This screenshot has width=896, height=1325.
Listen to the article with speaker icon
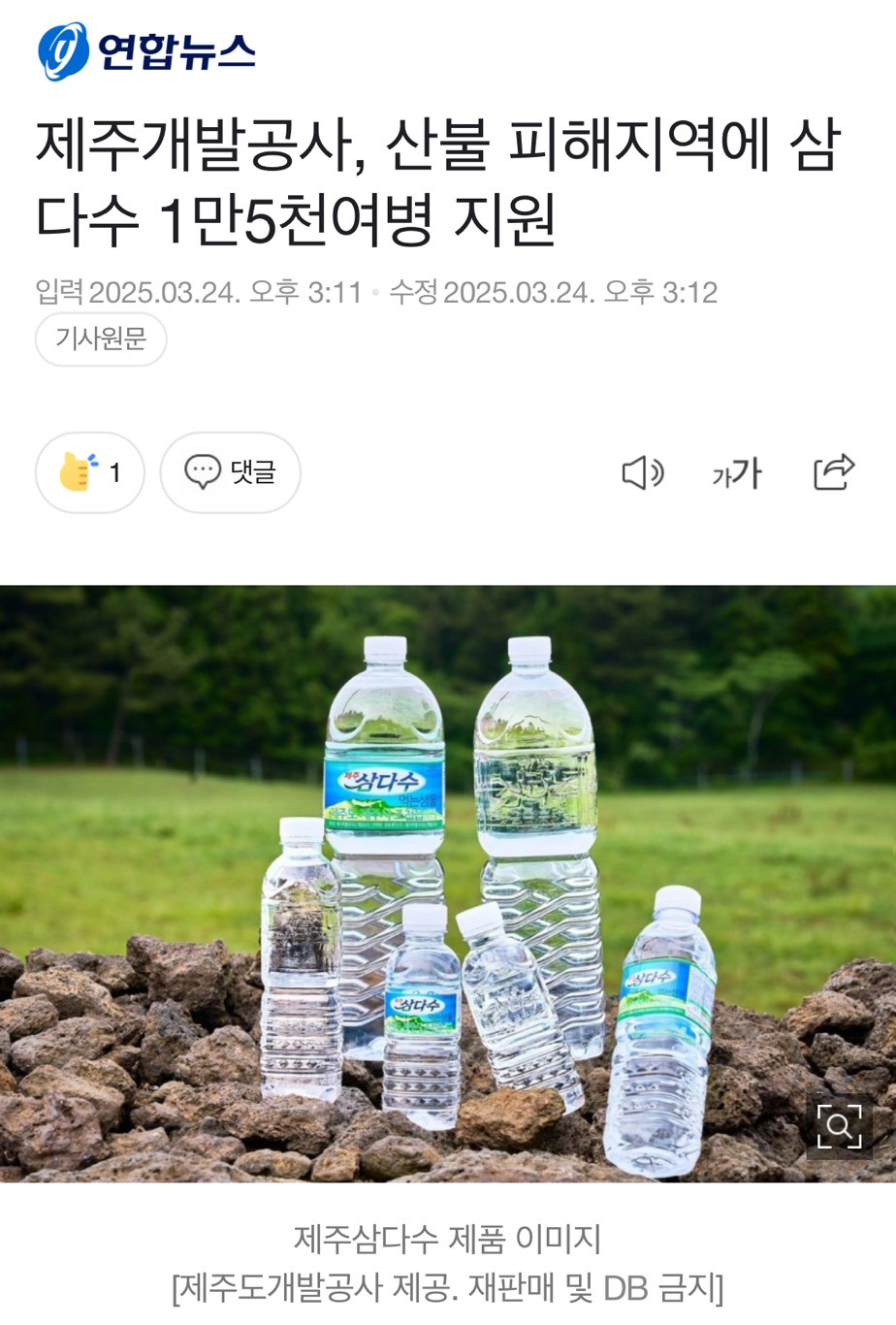(642, 473)
